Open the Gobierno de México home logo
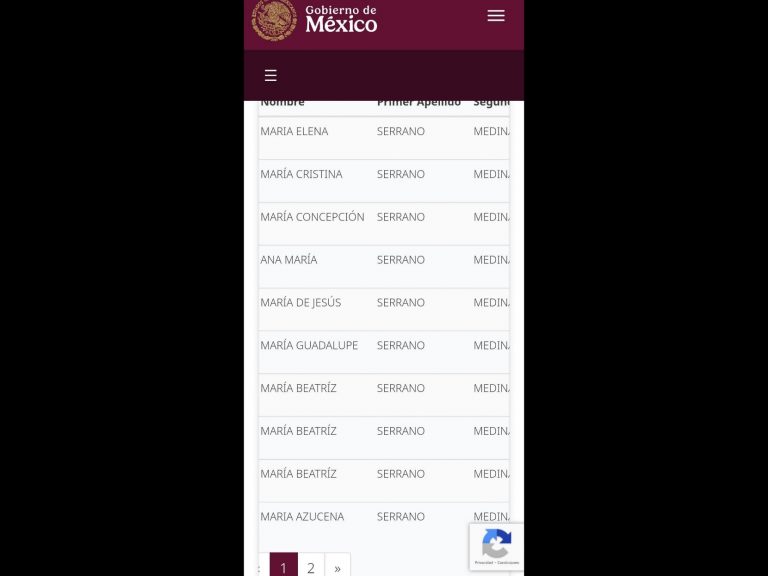This screenshot has width=768, height=576. coord(315,19)
